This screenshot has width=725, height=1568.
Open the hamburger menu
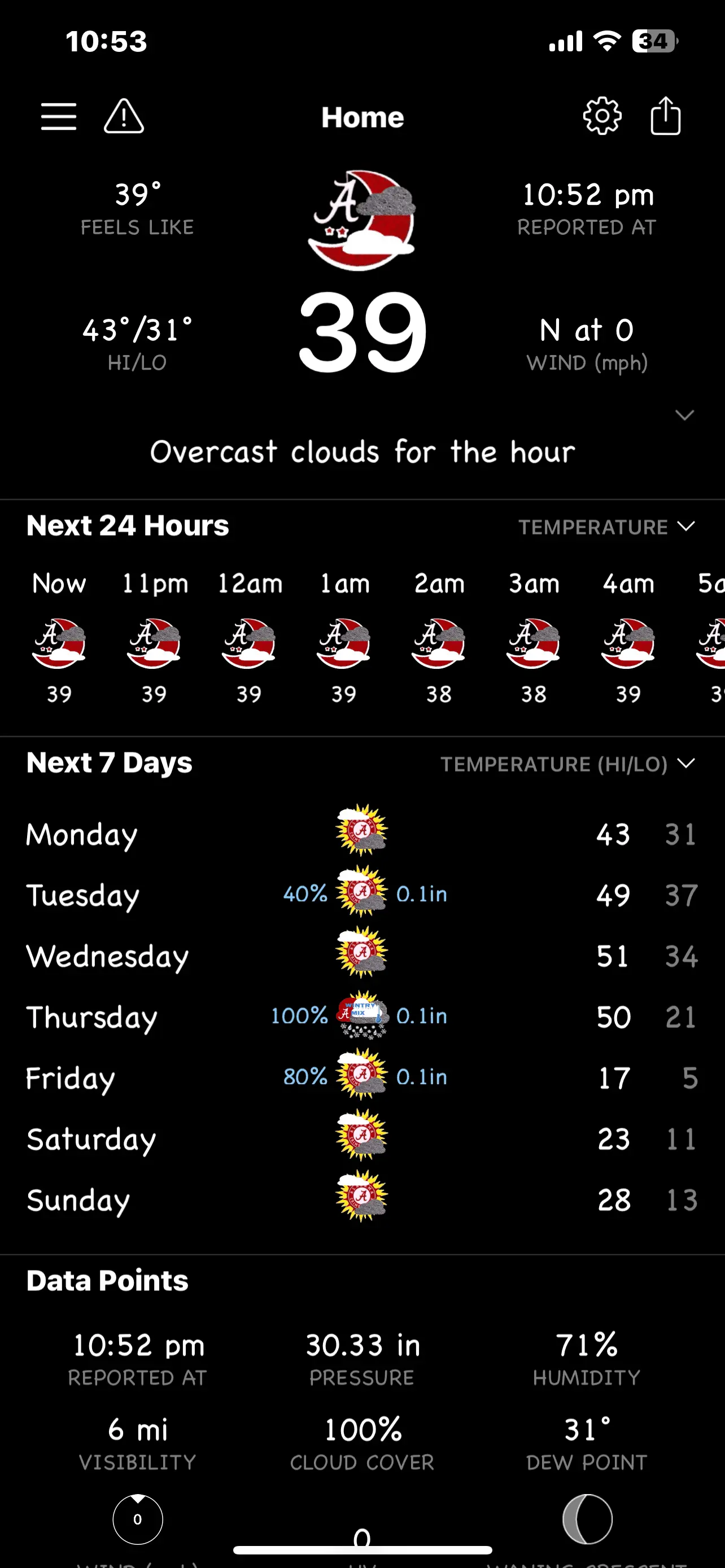58,116
